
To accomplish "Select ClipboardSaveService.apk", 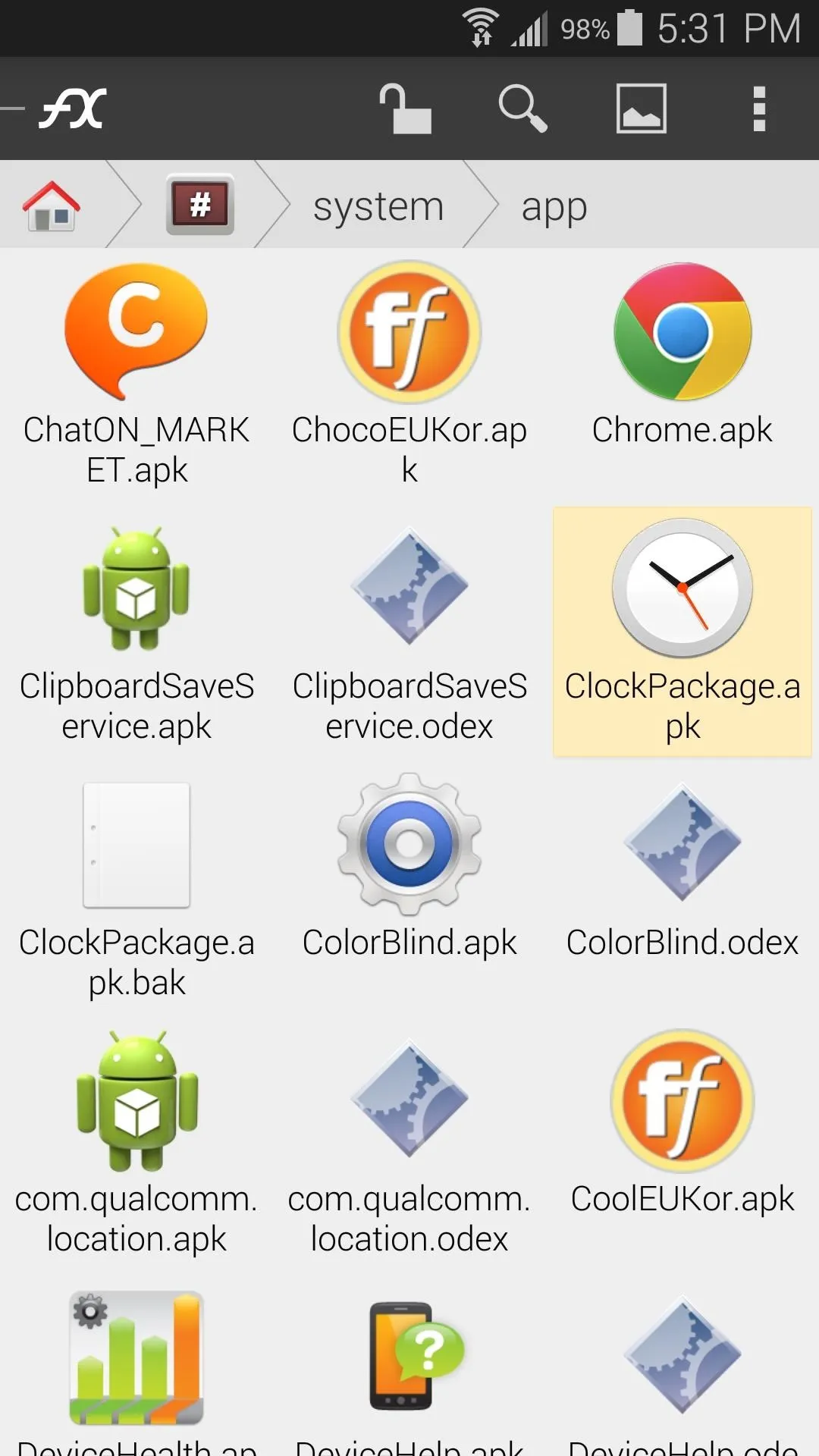I will pyautogui.click(x=136, y=633).
